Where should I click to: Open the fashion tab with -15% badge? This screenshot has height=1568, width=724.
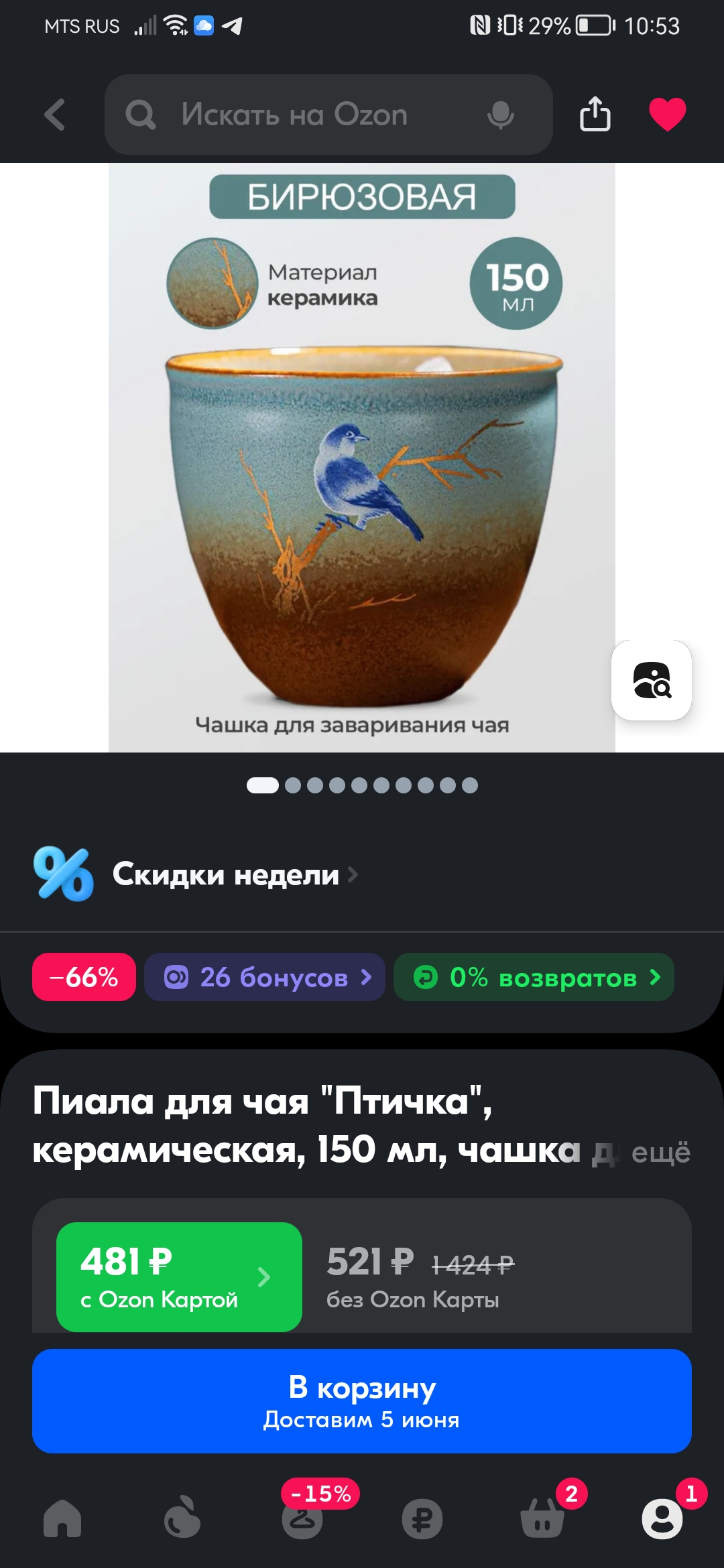[x=302, y=1518]
